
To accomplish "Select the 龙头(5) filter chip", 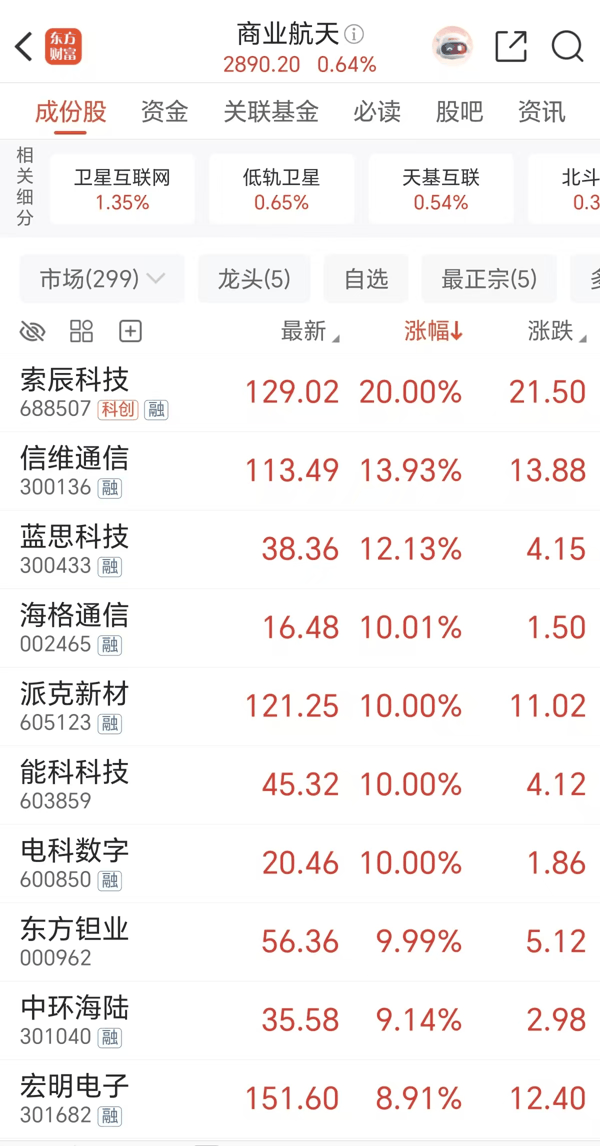I will pos(254,278).
